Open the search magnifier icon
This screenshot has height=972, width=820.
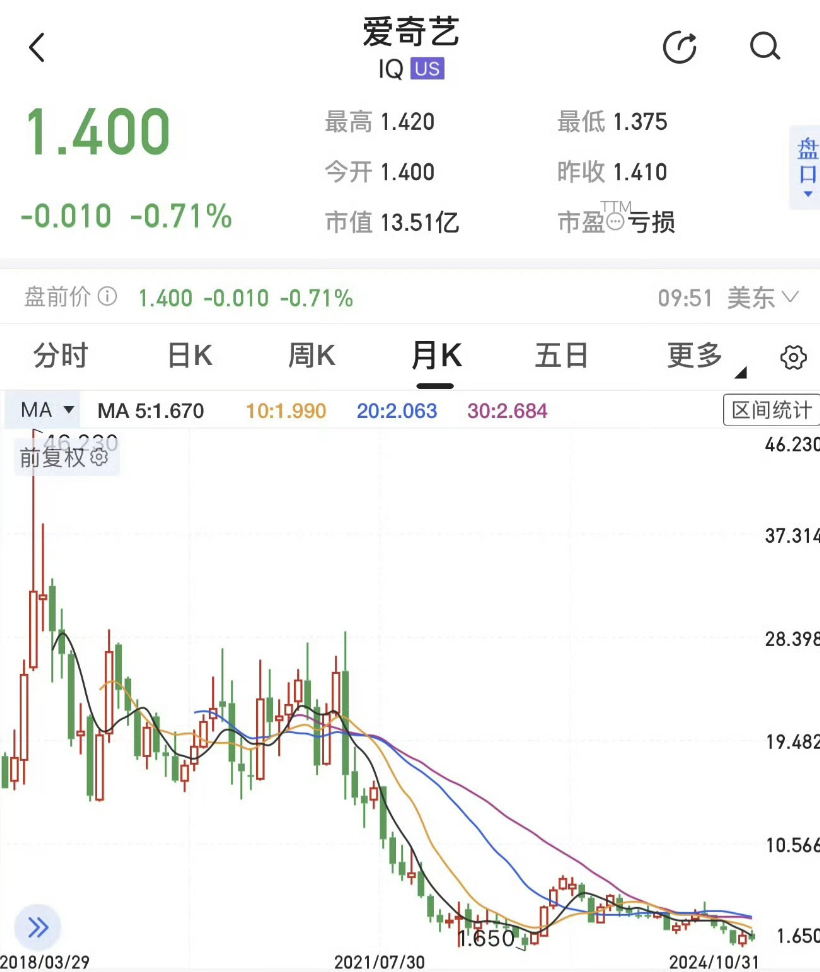[765, 46]
